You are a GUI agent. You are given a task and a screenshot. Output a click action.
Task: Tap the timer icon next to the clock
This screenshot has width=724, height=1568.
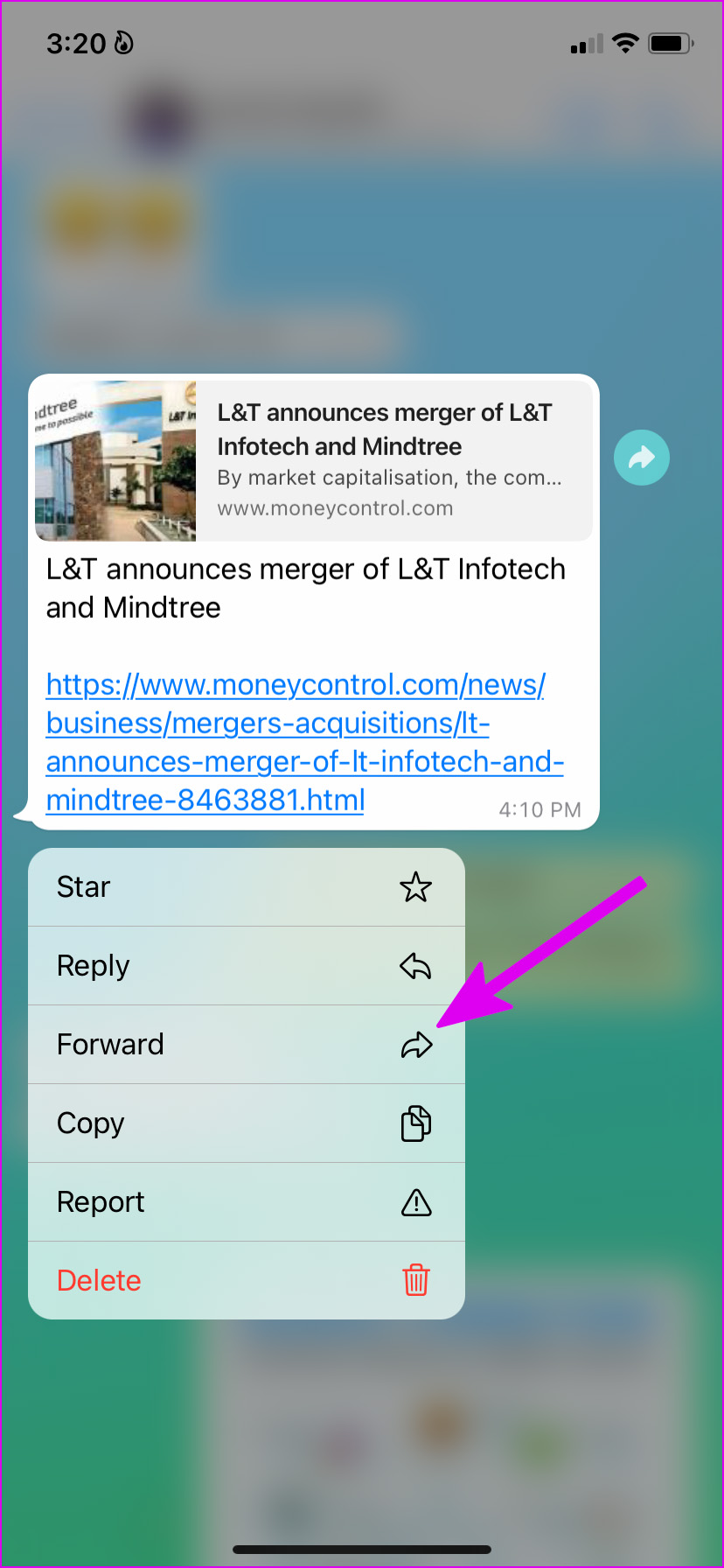(x=125, y=42)
